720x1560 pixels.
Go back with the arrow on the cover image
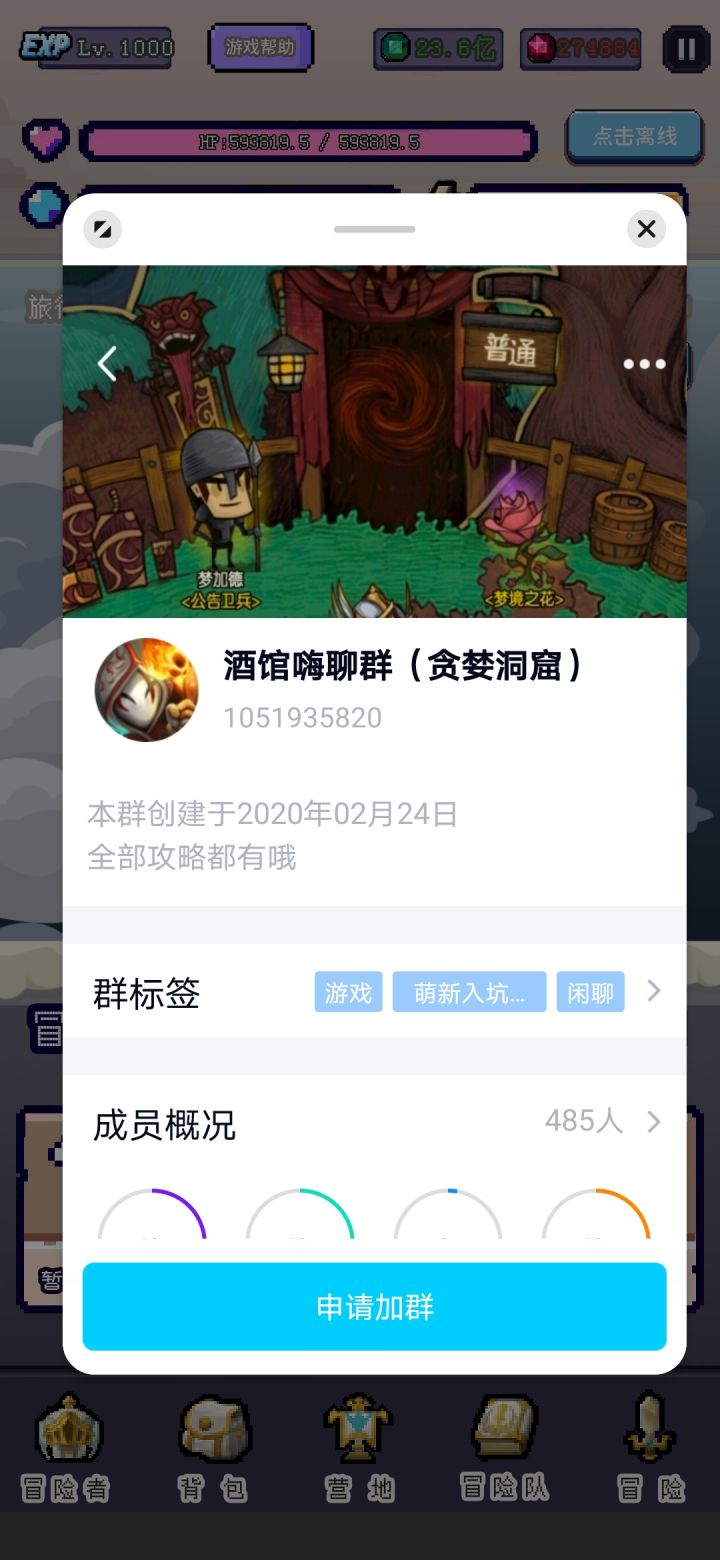pos(107,363)
